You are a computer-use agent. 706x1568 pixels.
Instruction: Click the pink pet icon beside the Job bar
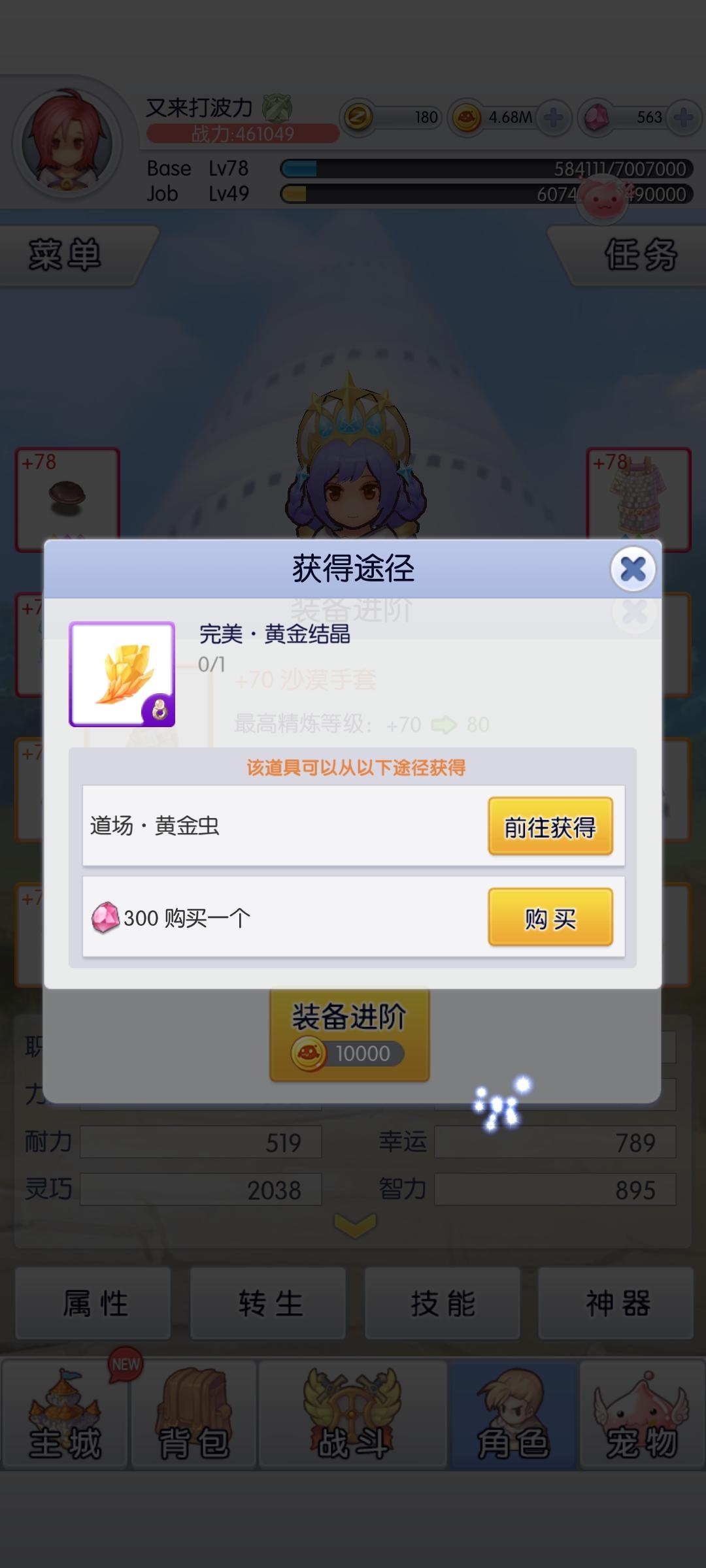pos(601,199)
